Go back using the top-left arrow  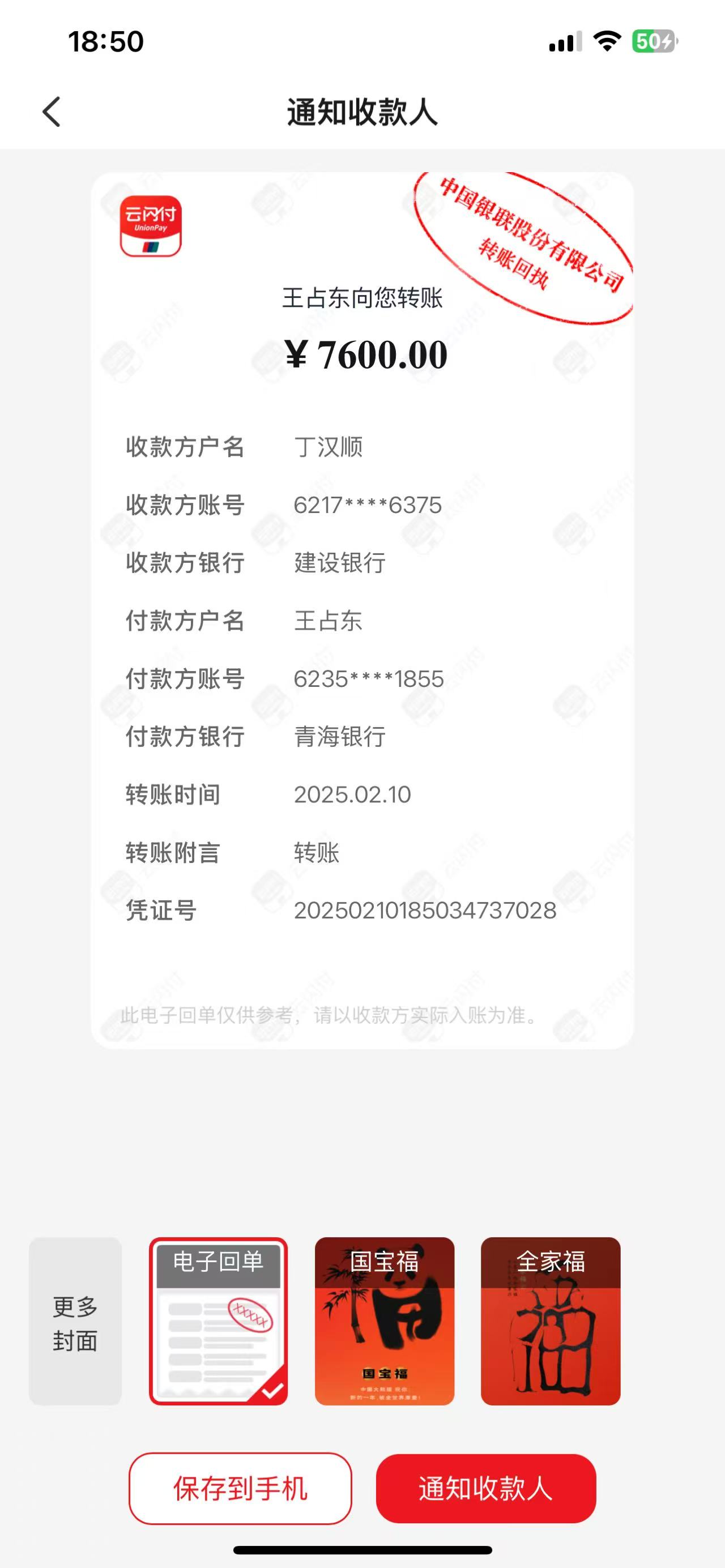coord(52,112)
